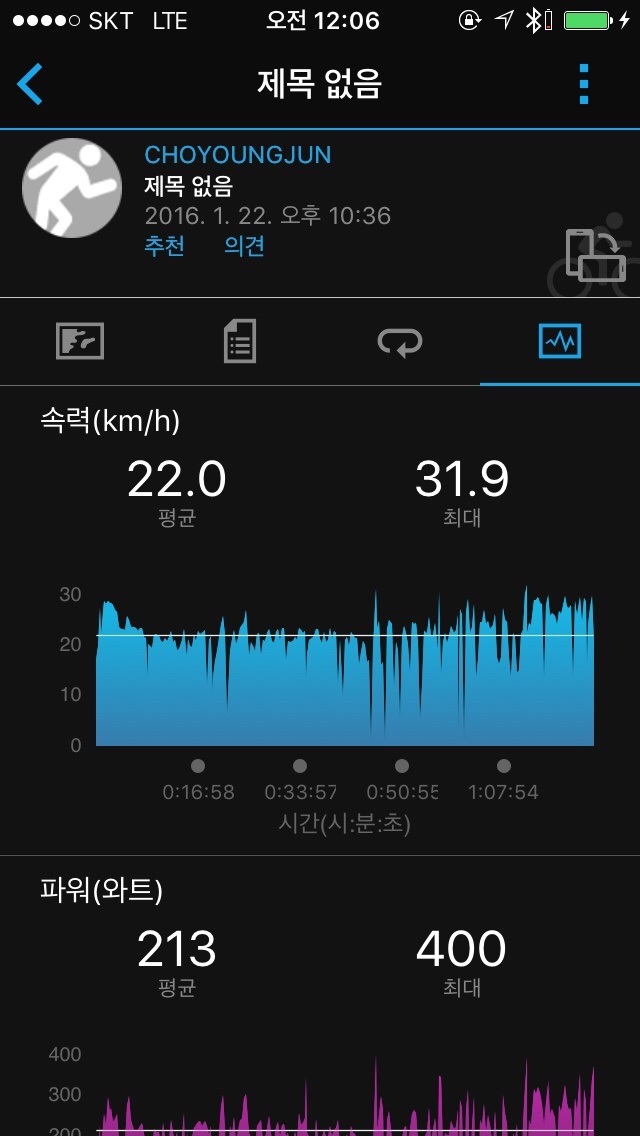Open the CHOYOUNGJUN profile

tap(237, 155)
